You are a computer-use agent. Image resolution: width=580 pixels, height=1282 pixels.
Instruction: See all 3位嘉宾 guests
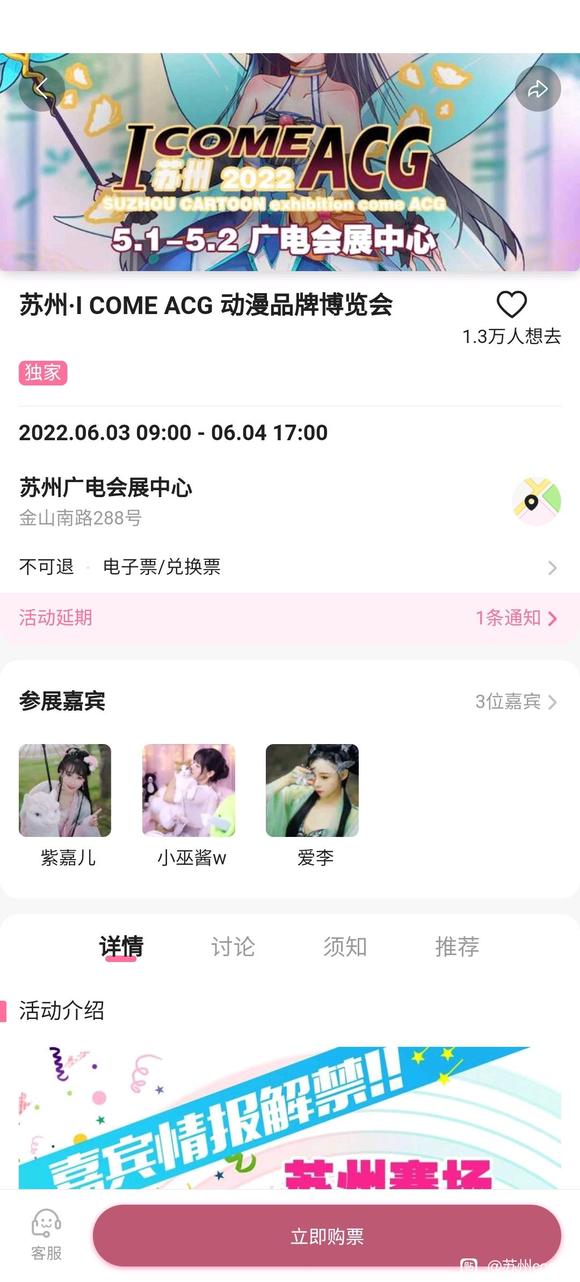[x=516, y=702]
